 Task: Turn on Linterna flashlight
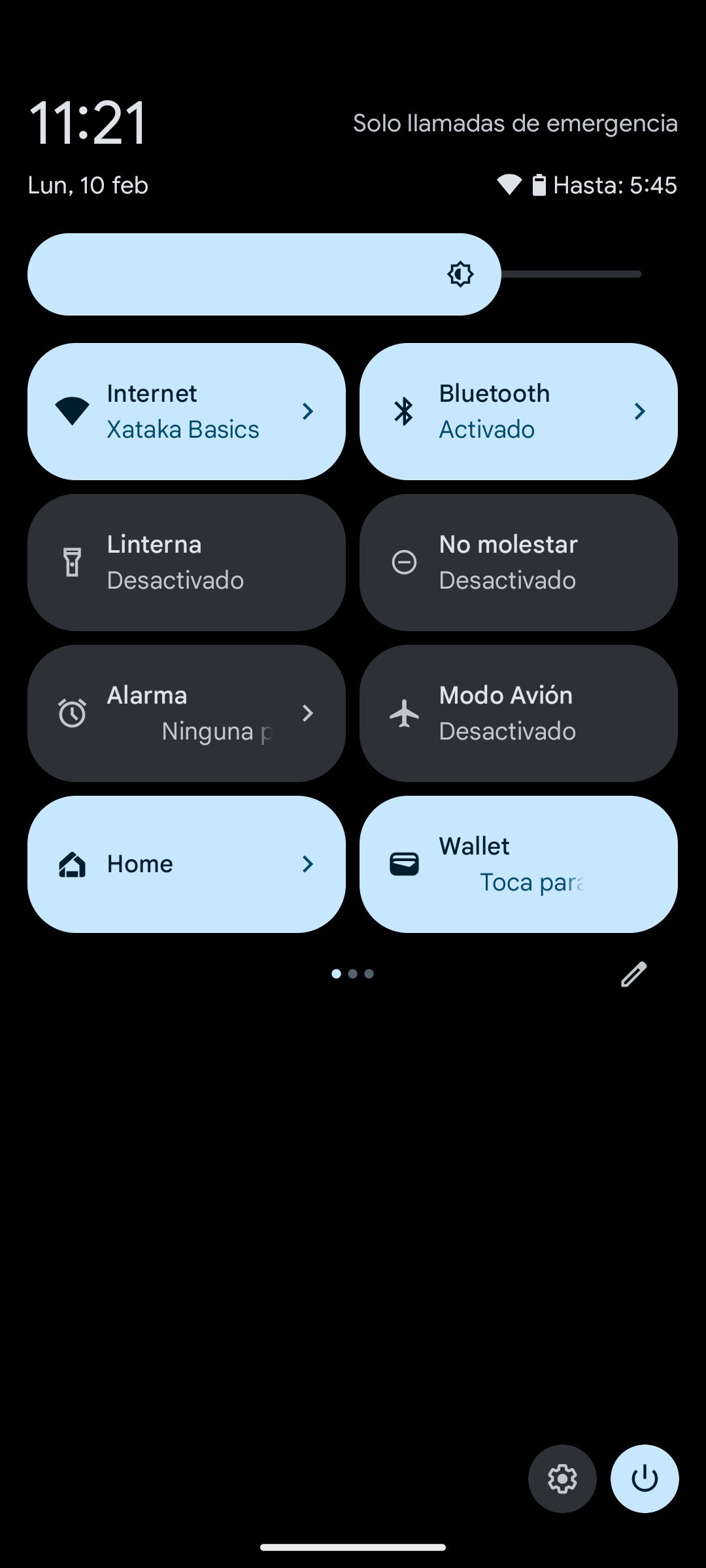(186, 563)
